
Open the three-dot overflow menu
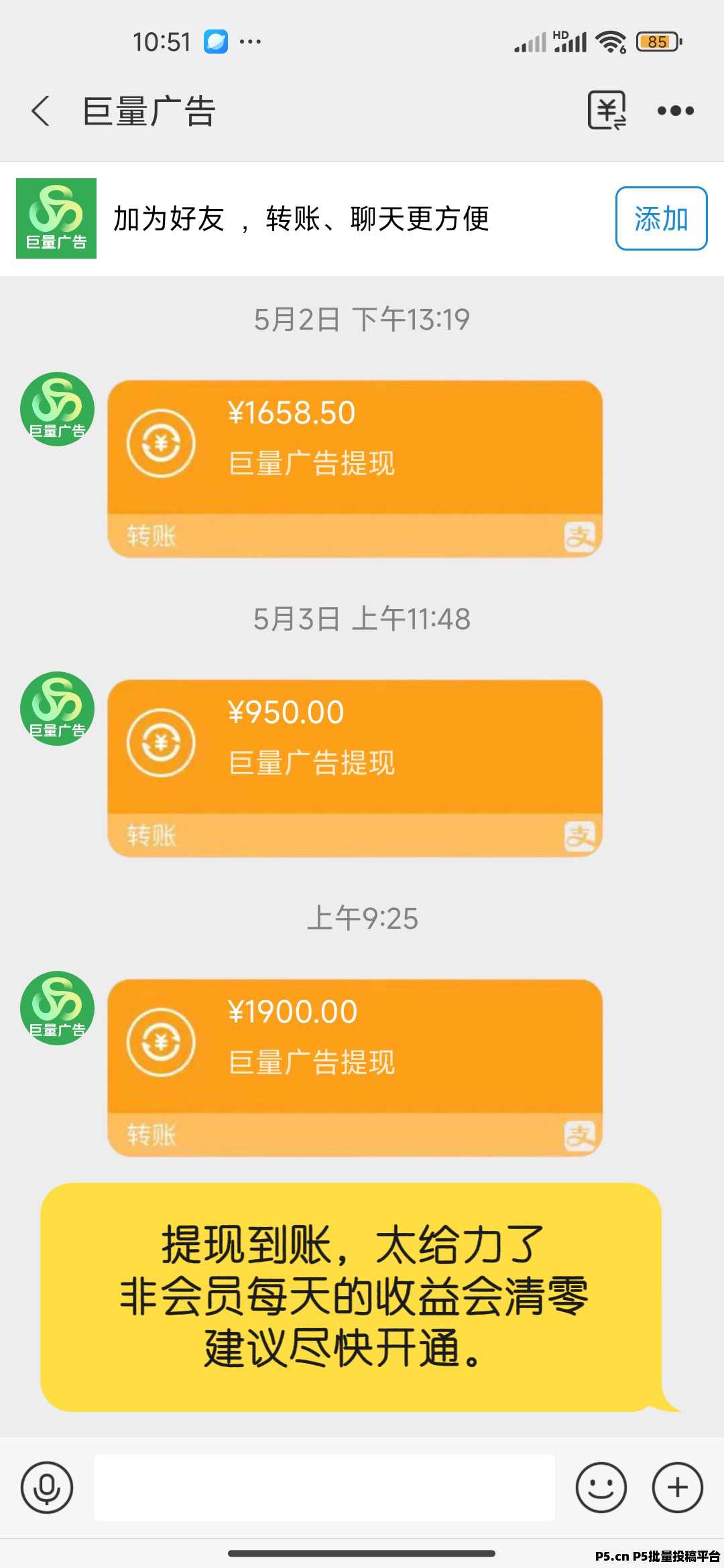point(675,111)
